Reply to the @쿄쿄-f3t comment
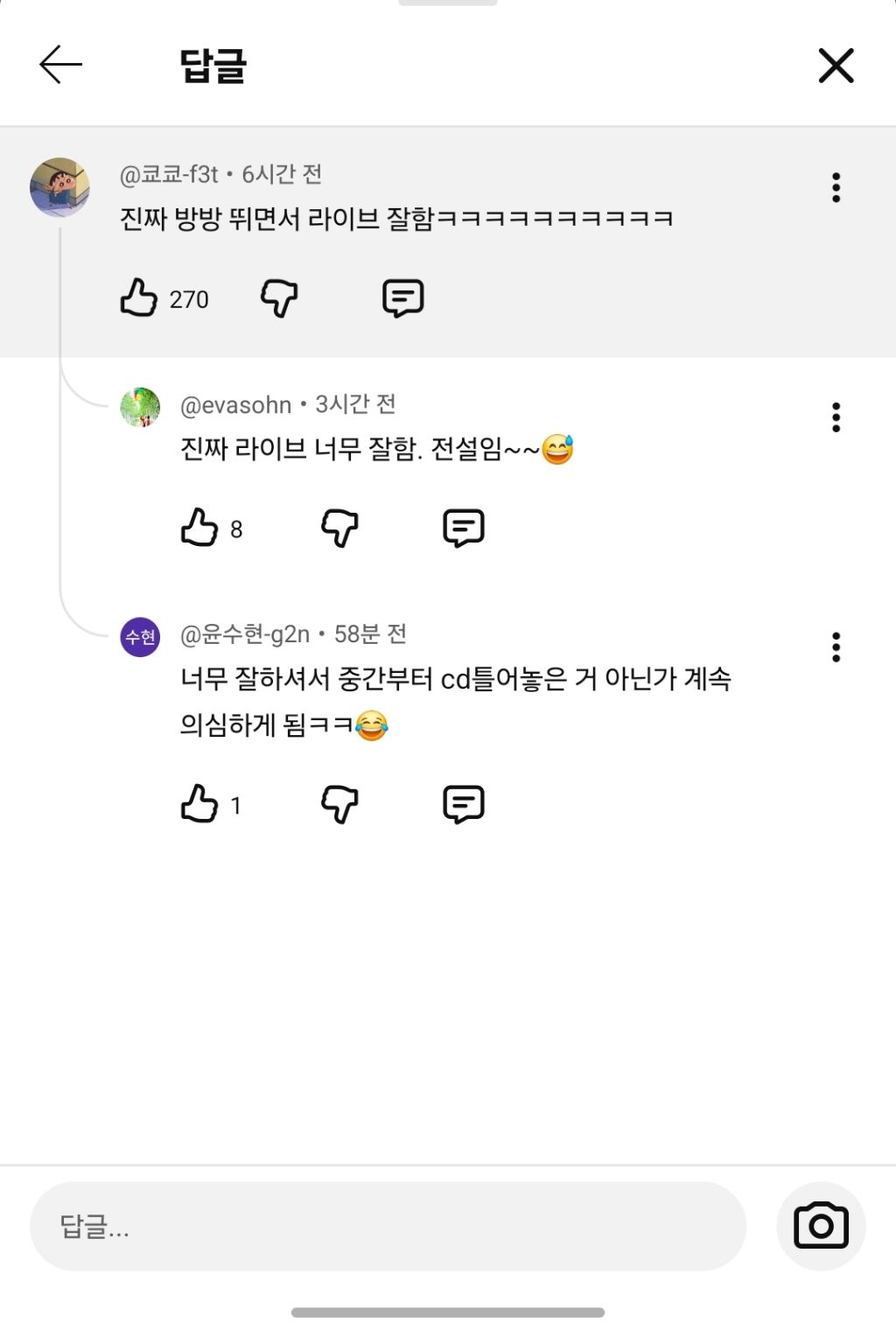 402,298
